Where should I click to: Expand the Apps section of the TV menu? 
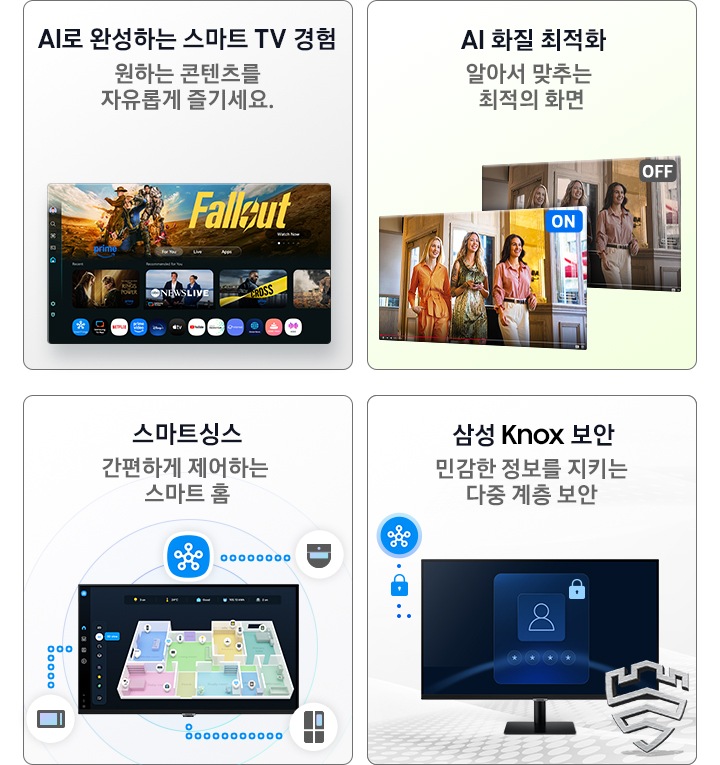tap(225, 252)
